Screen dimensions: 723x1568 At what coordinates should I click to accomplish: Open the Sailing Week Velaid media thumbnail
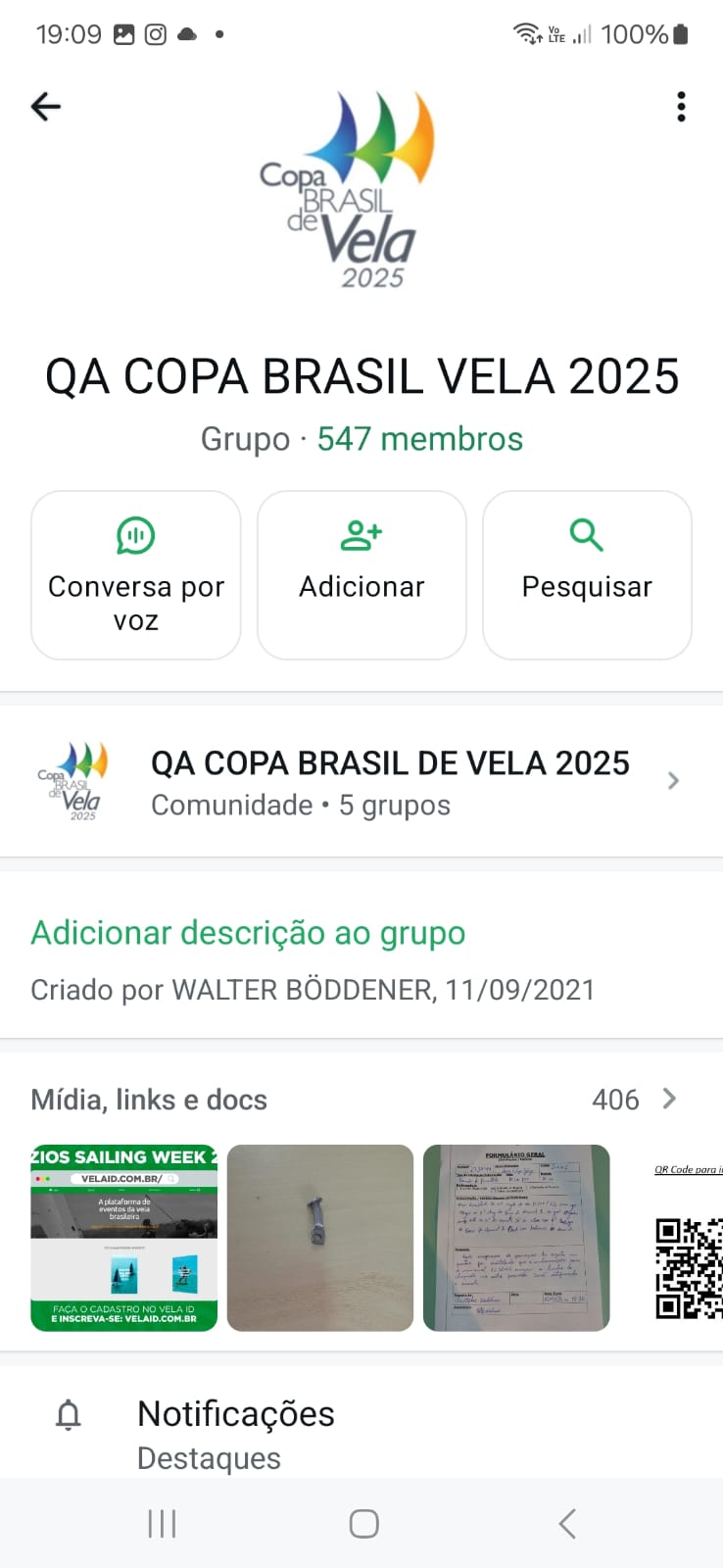pos(124,1238)
